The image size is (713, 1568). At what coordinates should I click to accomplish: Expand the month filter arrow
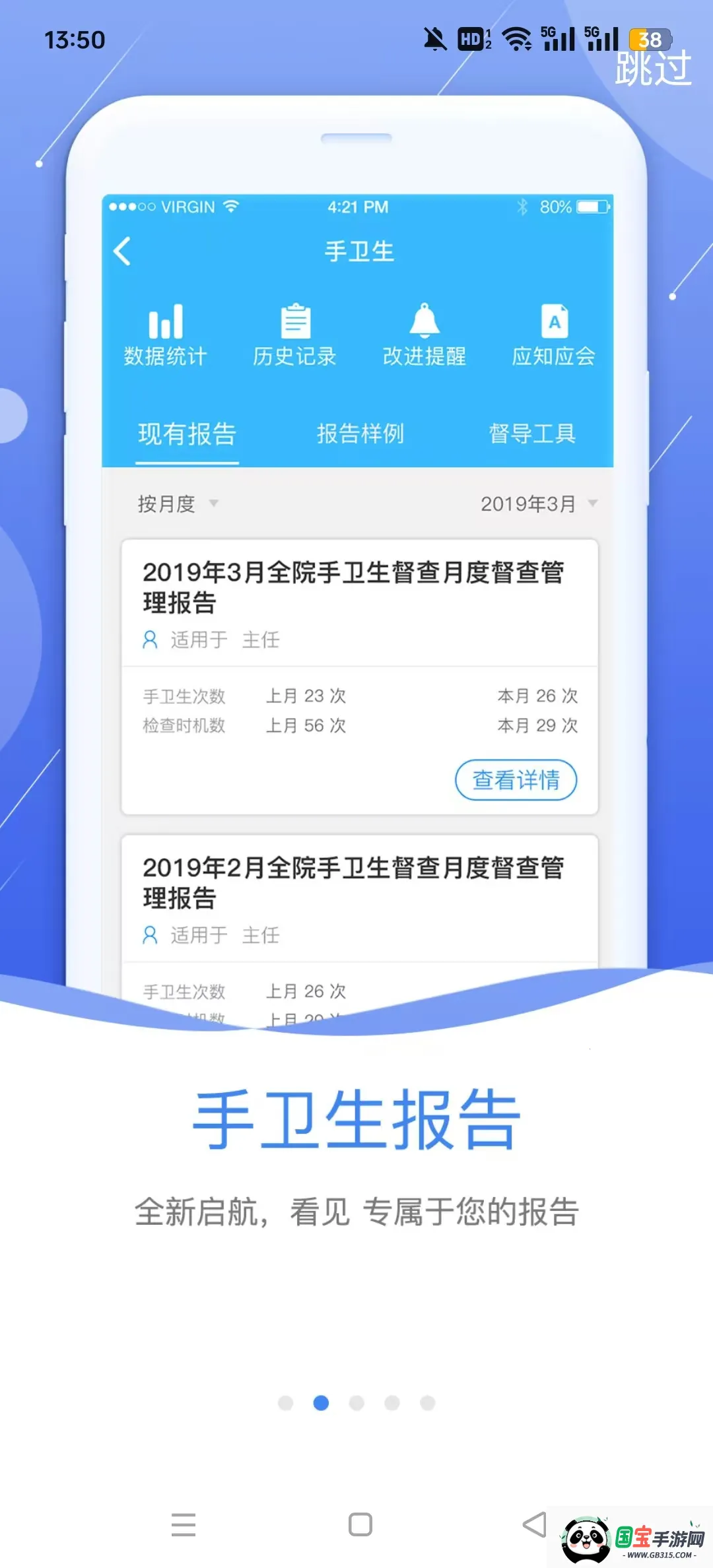[x=214, y=505]
